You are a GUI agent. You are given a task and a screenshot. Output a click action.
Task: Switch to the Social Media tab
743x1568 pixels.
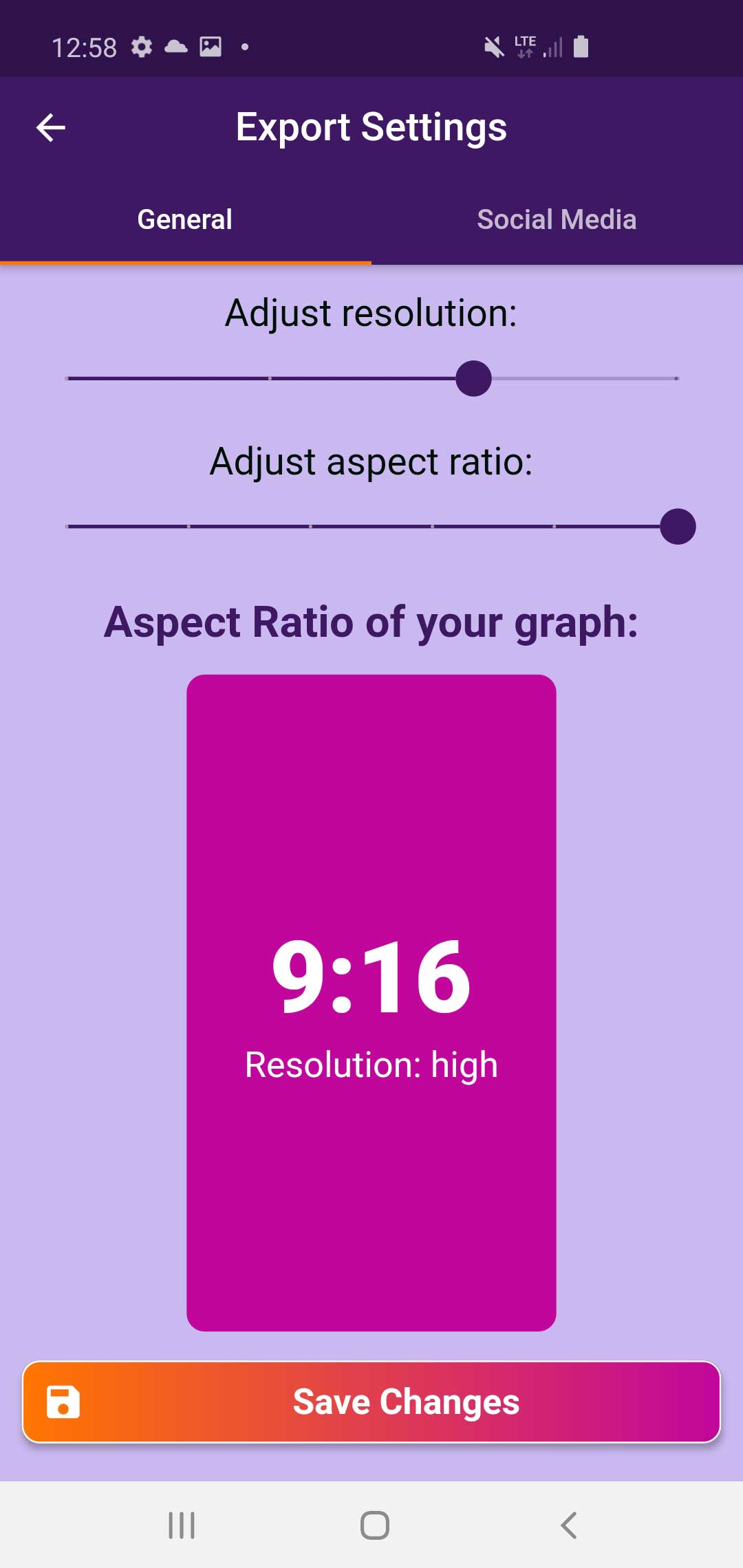coord(557,219)
